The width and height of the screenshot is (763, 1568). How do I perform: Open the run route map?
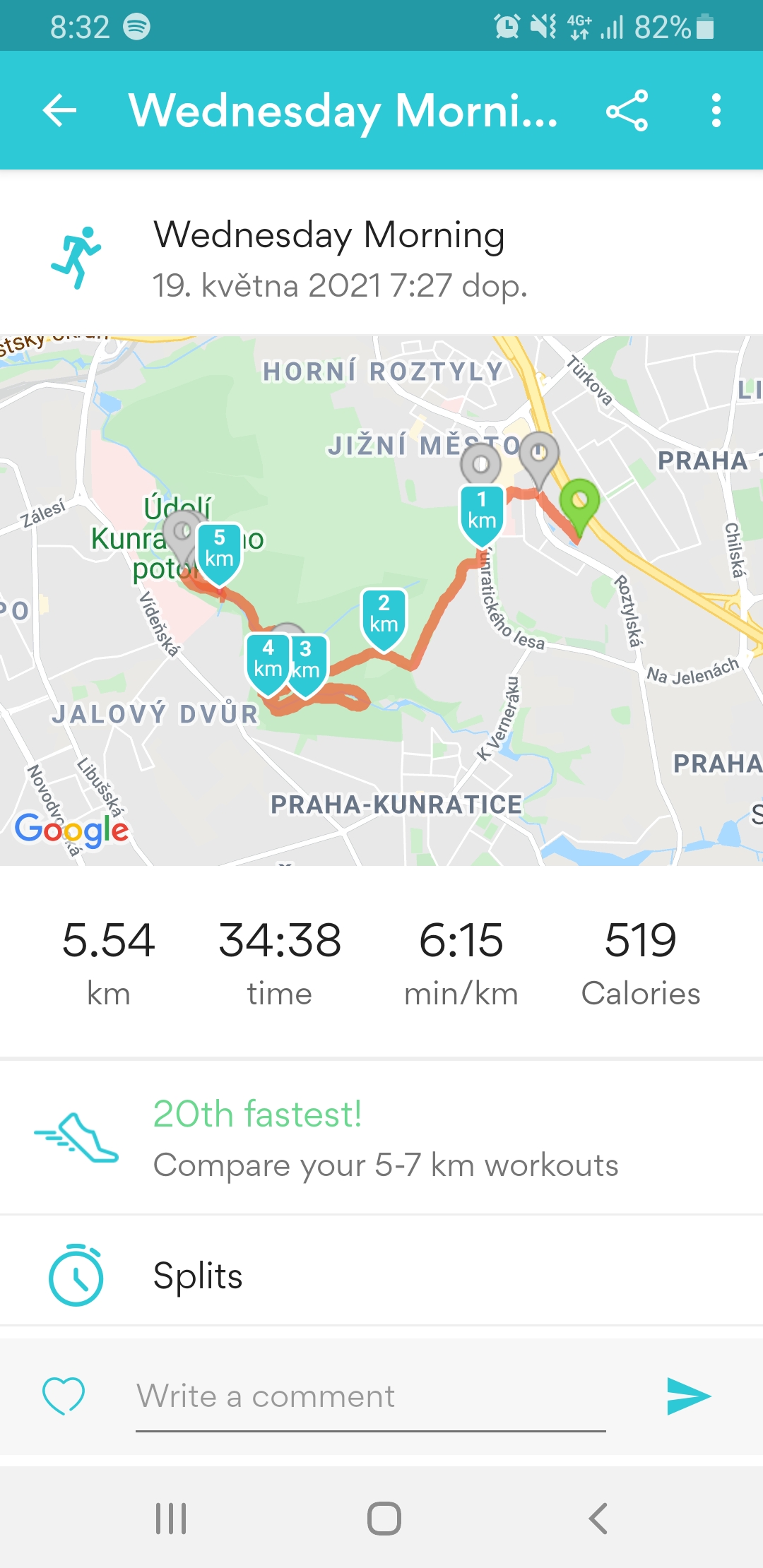point(381,600)
